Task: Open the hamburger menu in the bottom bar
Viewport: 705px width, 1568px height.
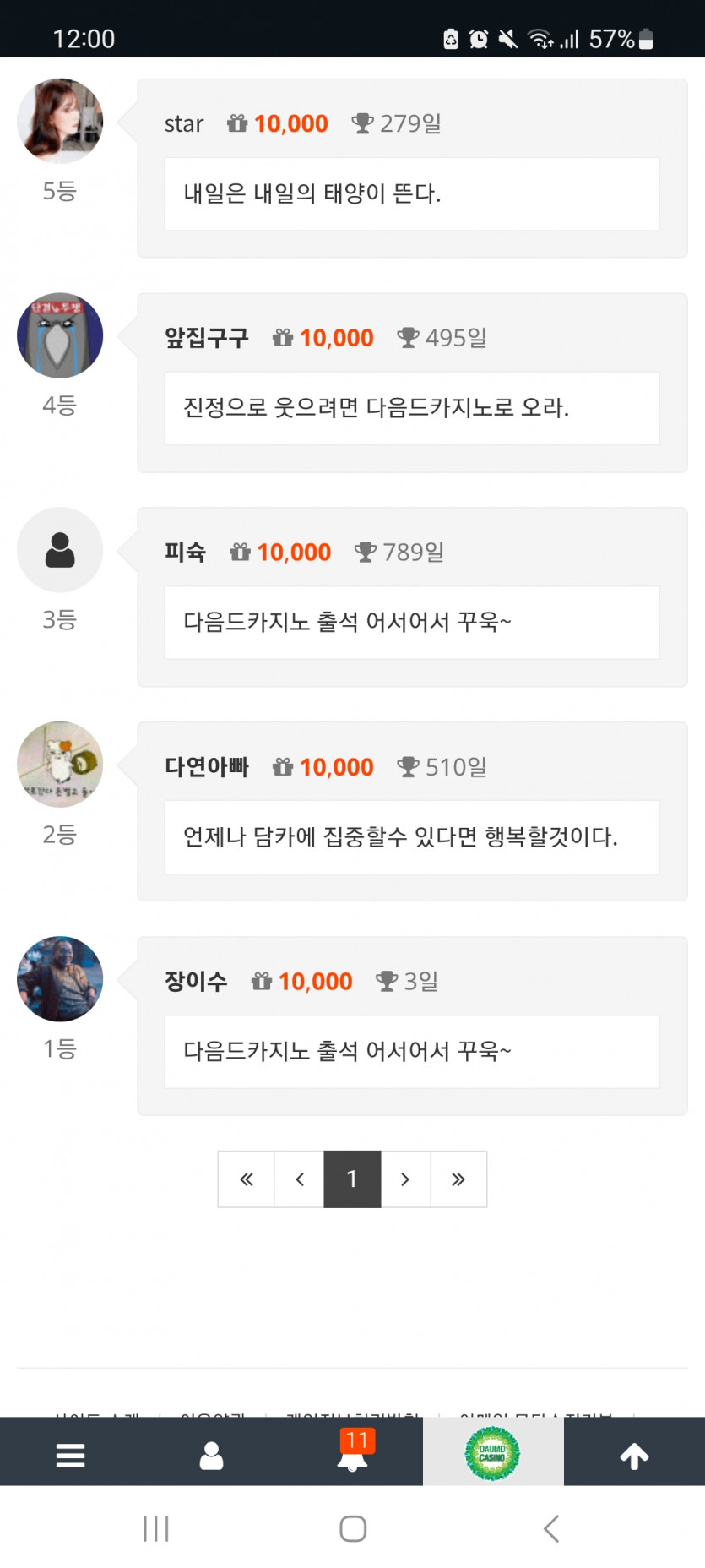Action: 70,1453
